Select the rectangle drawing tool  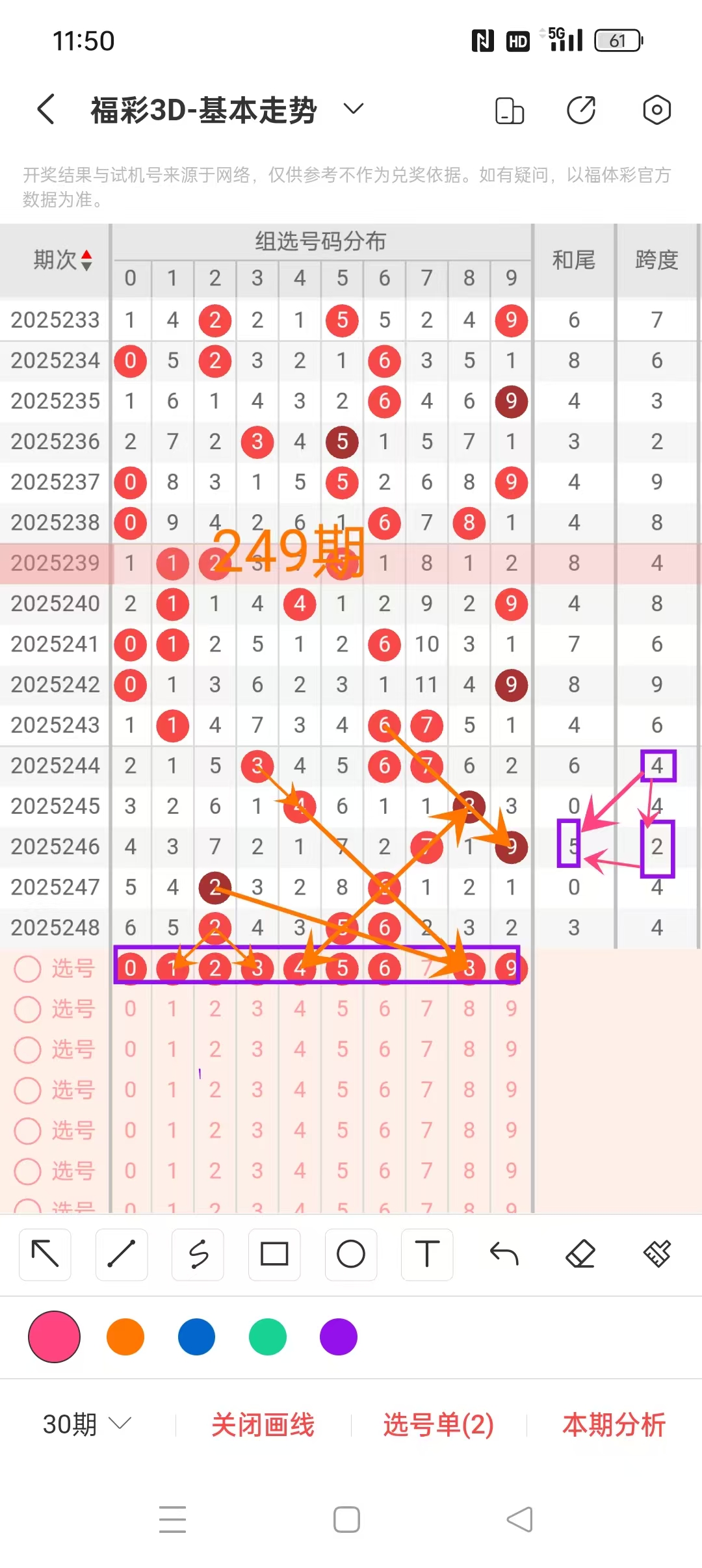[274, 1254]
